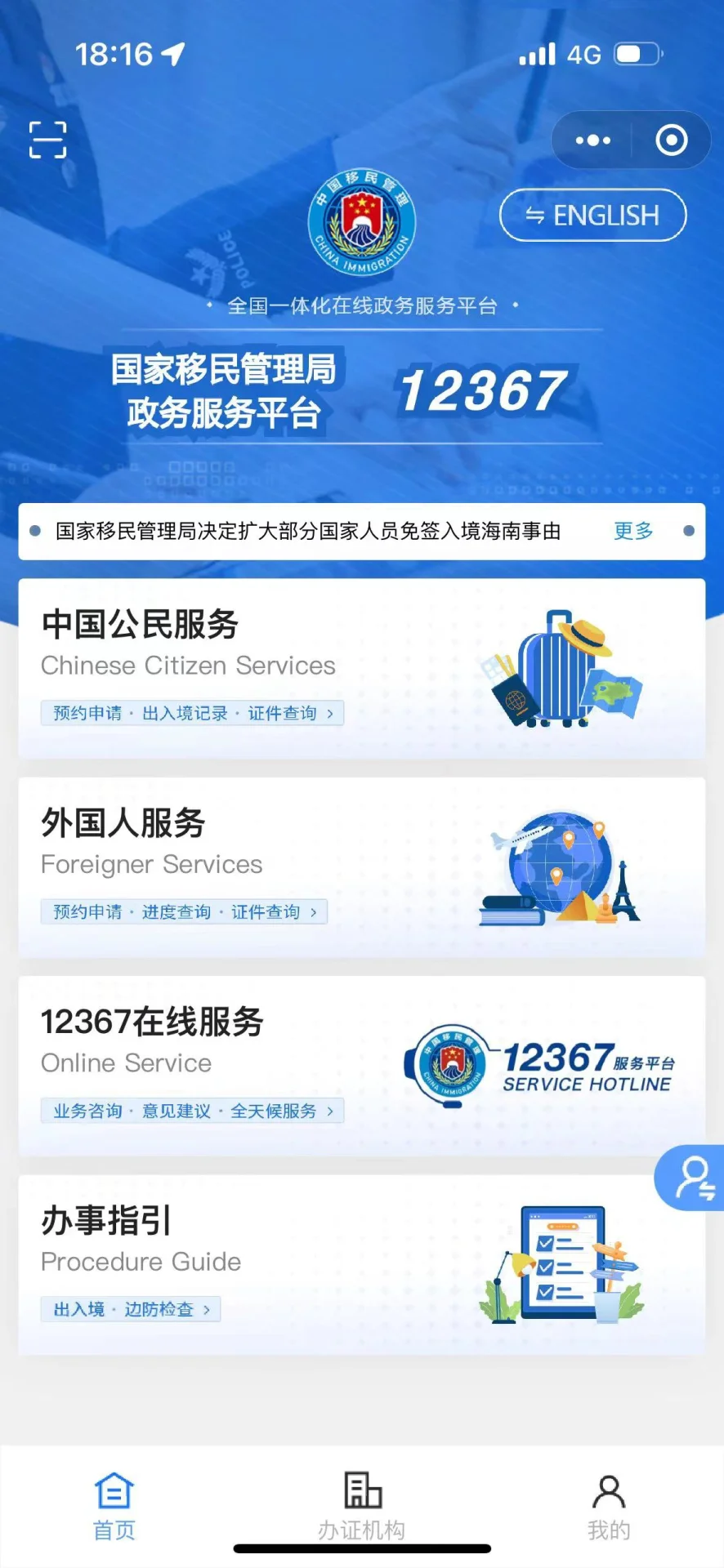The height and width of the screenshot is (1568, 724).
Task: Open the Chinese Citizen Services card
Action: click(361, 669)
